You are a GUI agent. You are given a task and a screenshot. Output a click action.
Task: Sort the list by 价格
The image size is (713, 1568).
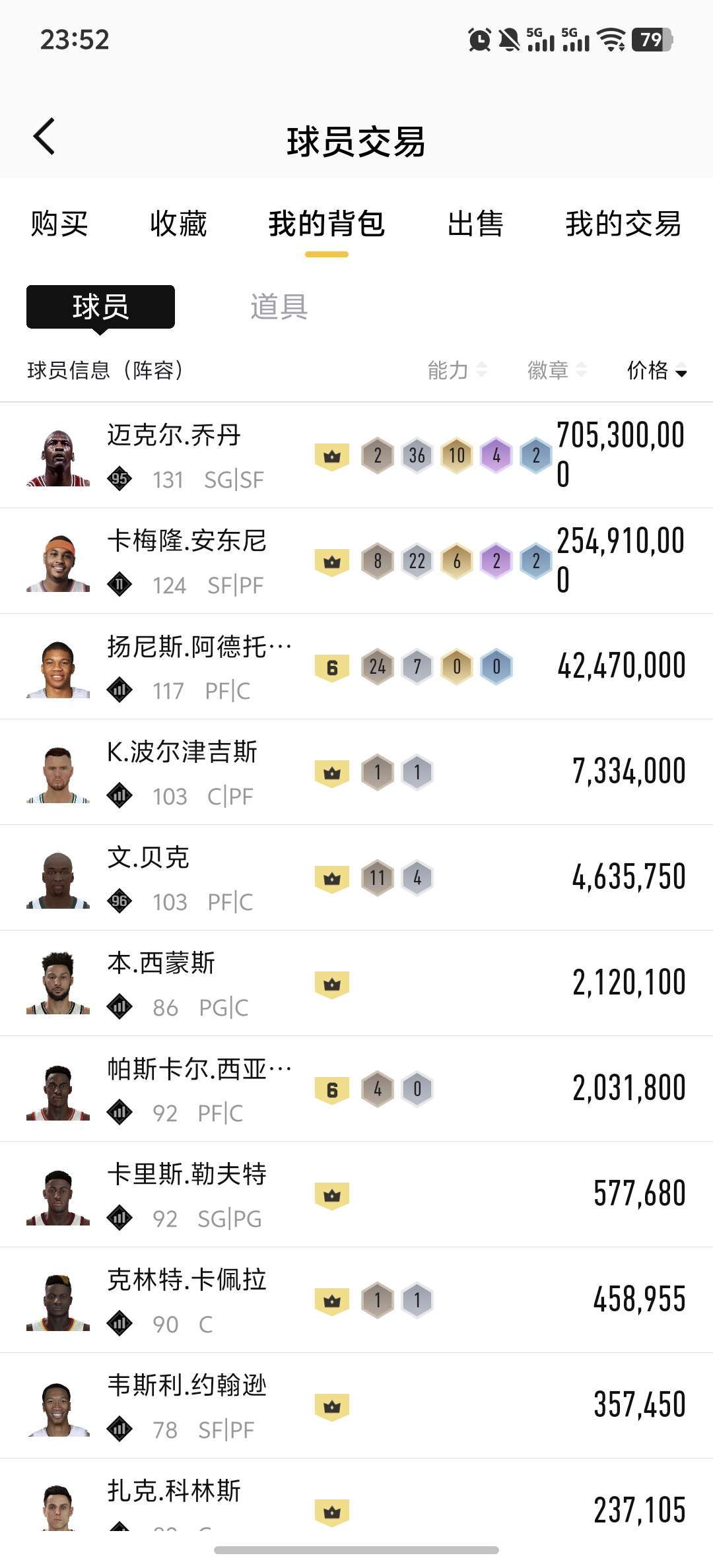click(656, 370)
